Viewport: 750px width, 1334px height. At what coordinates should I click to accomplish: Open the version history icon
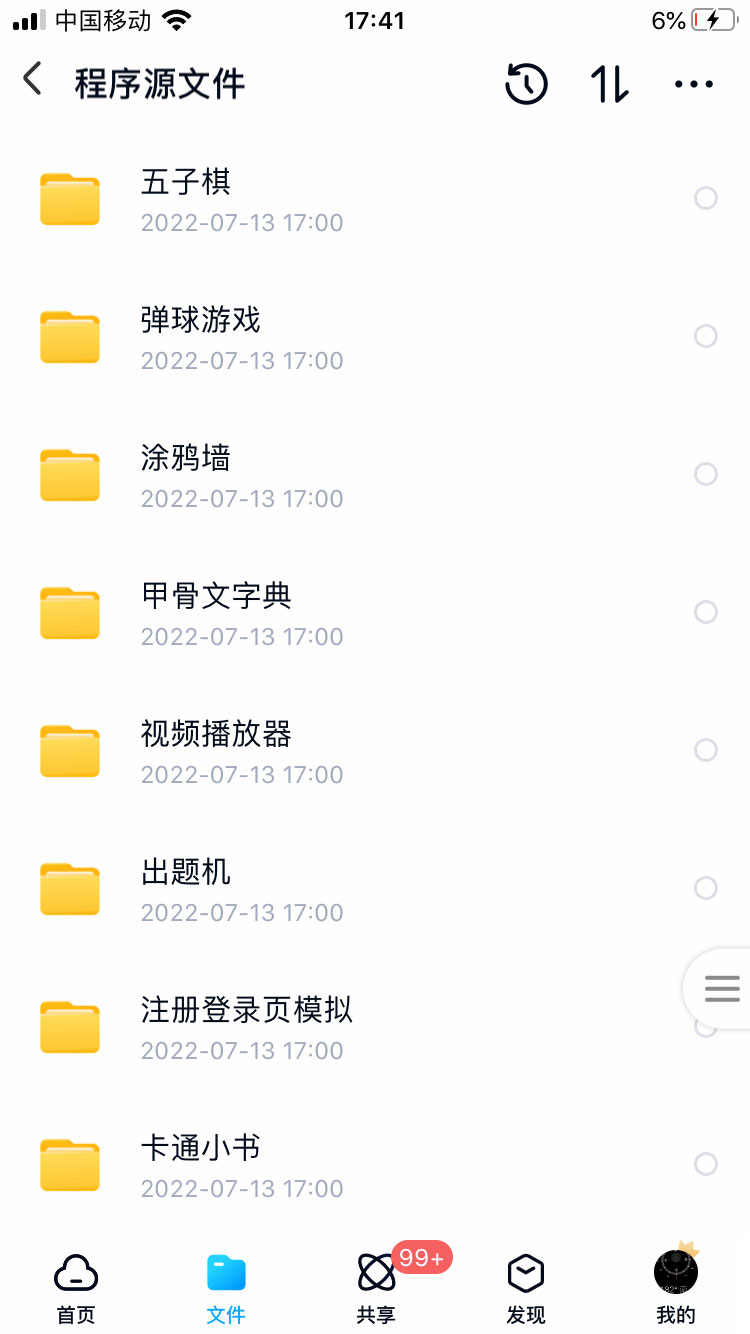526,84
